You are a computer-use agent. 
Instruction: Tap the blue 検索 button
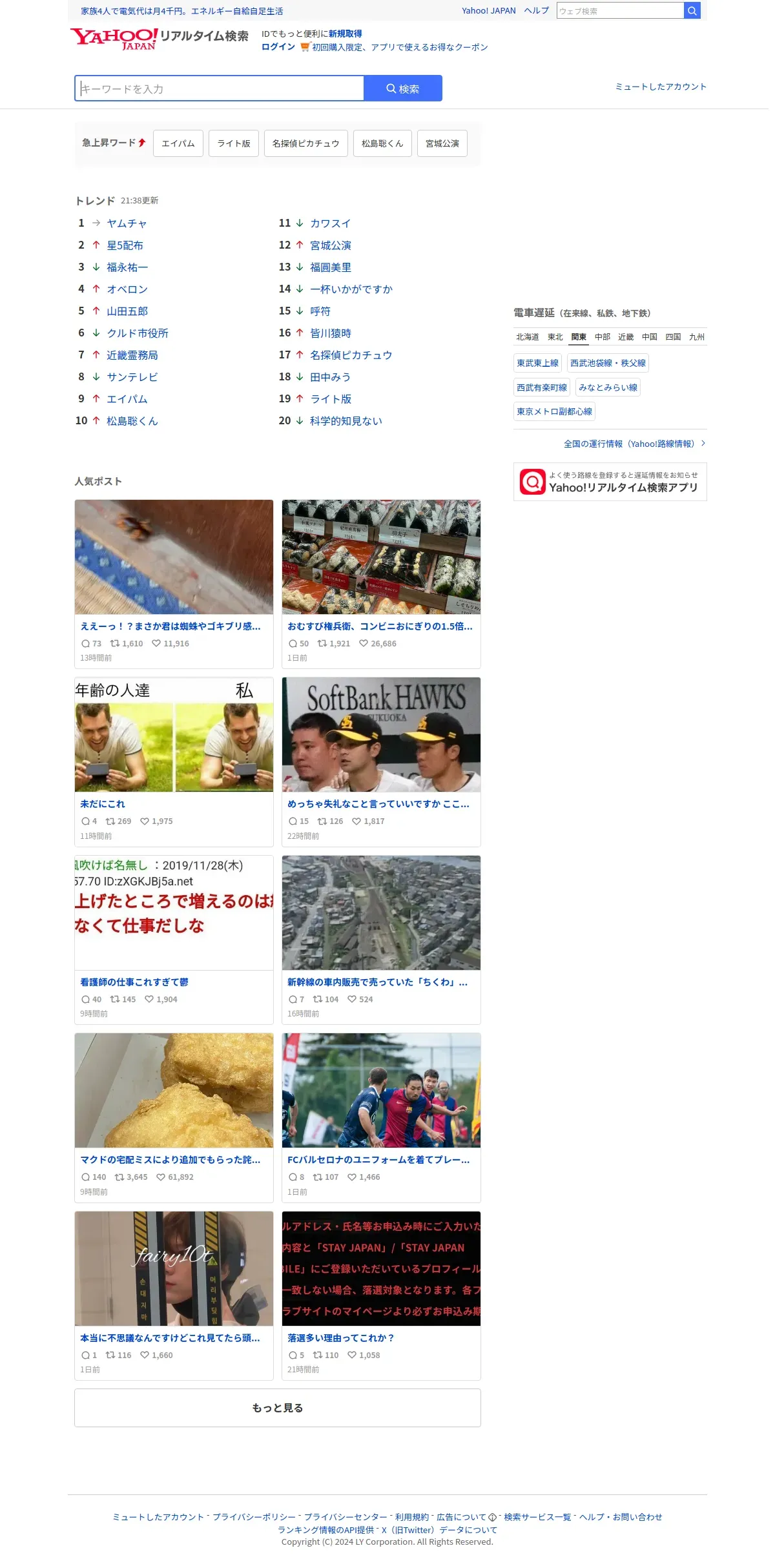coord(403,88)
